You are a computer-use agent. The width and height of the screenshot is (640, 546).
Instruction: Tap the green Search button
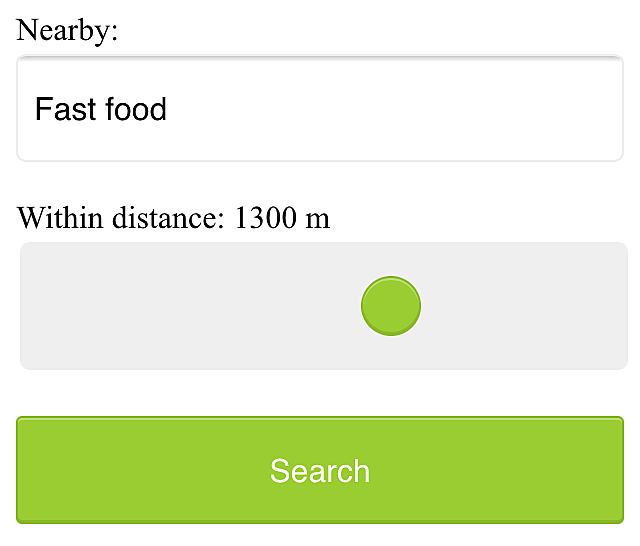coord(320,470)
